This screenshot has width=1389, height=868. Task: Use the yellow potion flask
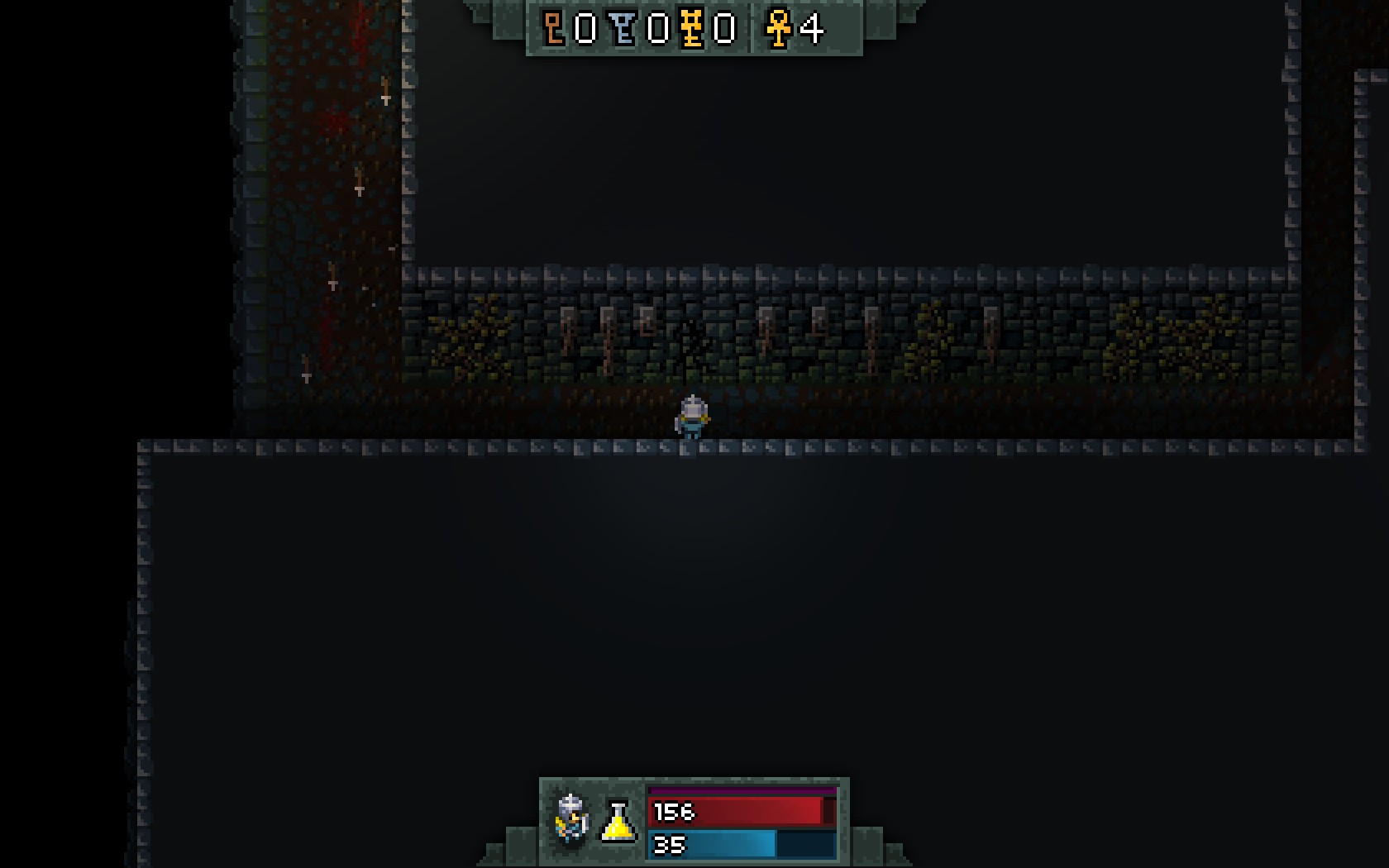[x=618, y=821]
